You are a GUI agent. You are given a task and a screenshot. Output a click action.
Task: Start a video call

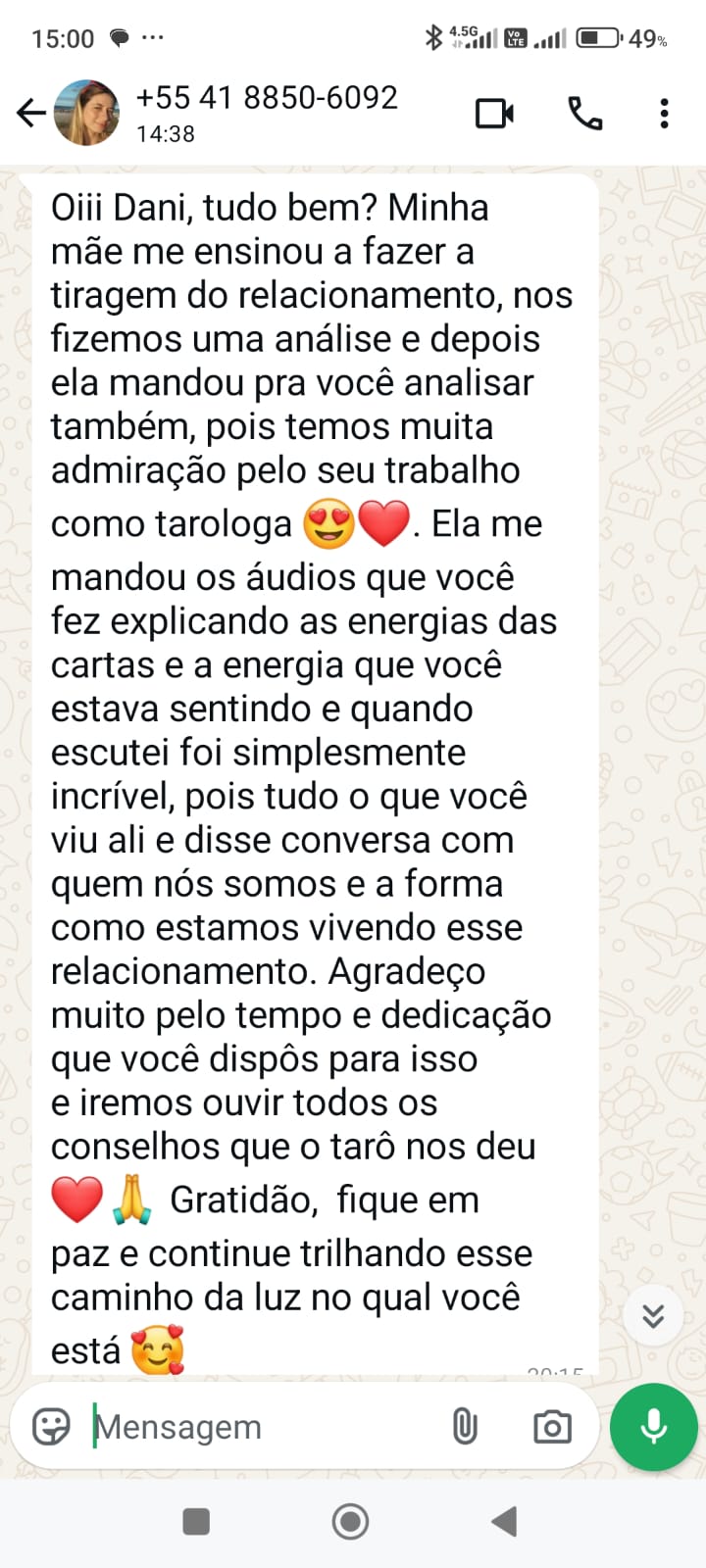(494, 114)
